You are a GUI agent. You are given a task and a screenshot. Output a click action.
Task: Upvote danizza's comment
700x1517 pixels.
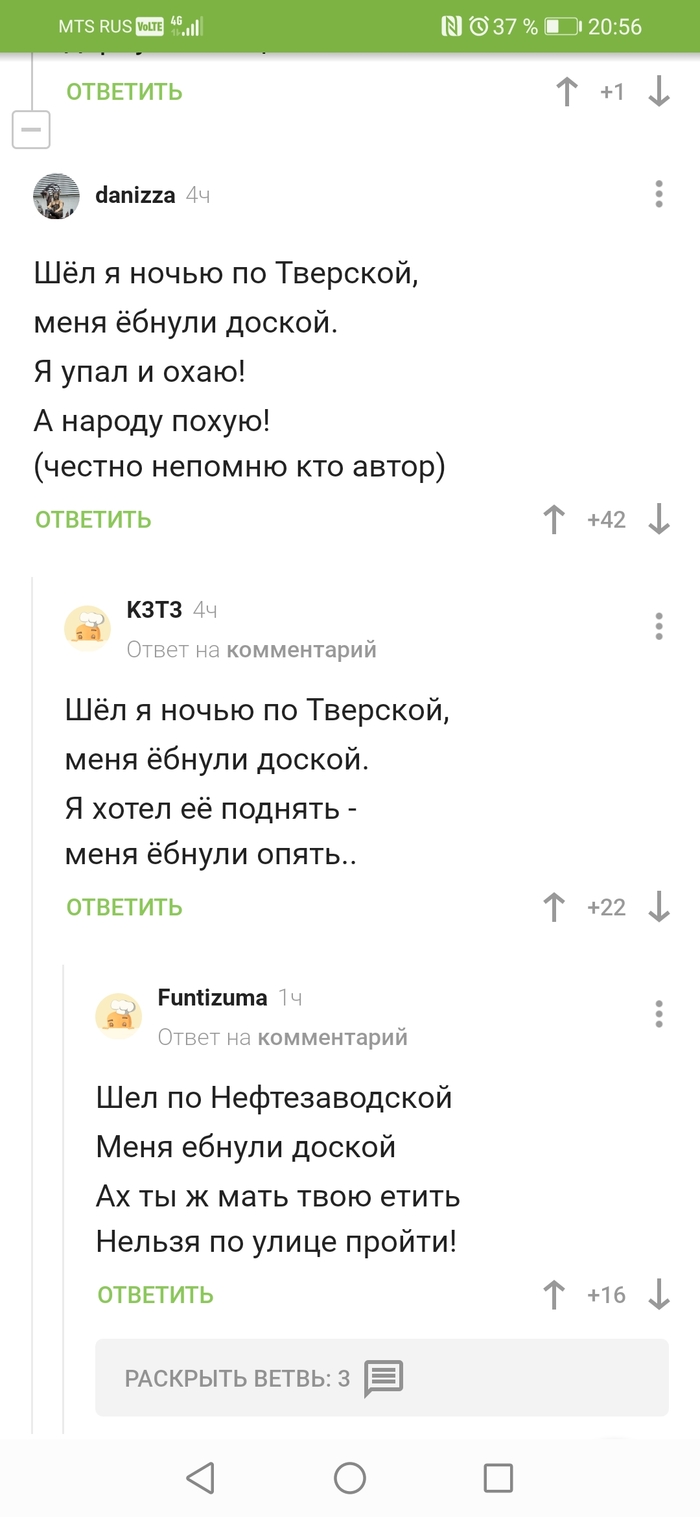554,519
